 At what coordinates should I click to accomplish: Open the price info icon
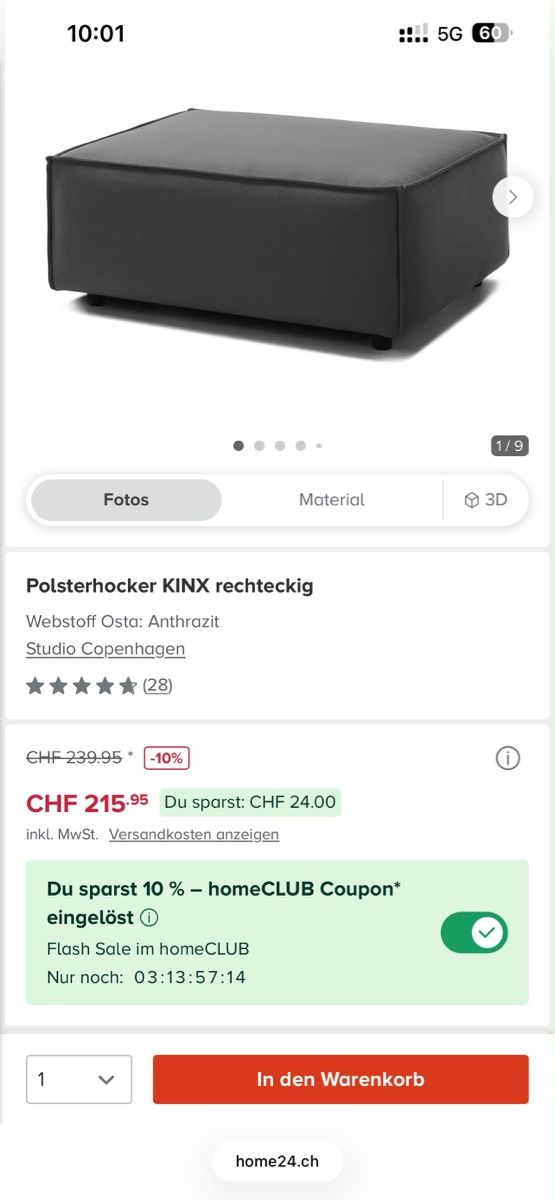click(x=508, y=759)
